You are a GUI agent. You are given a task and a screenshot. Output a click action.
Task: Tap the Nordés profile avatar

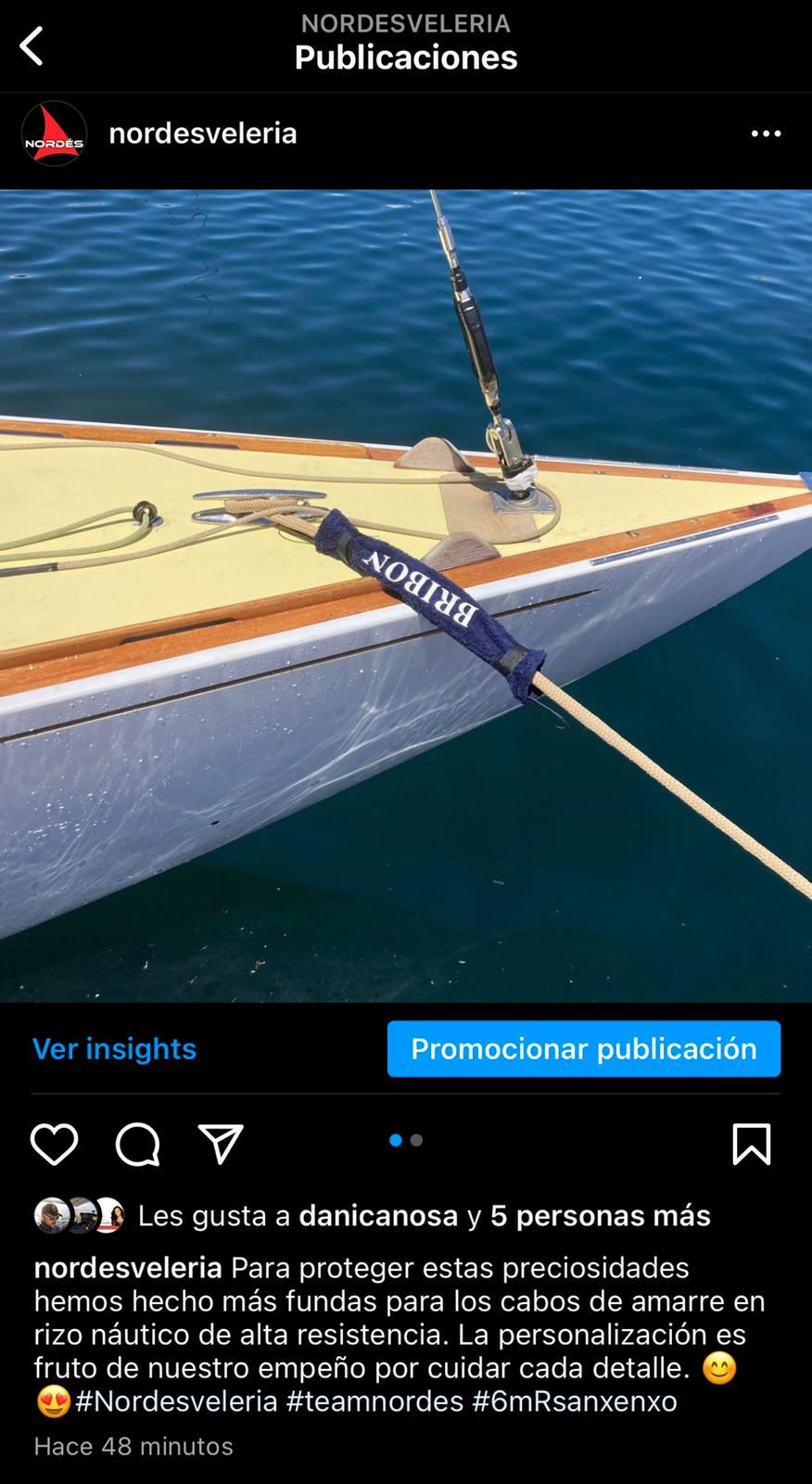coord(54,134)
